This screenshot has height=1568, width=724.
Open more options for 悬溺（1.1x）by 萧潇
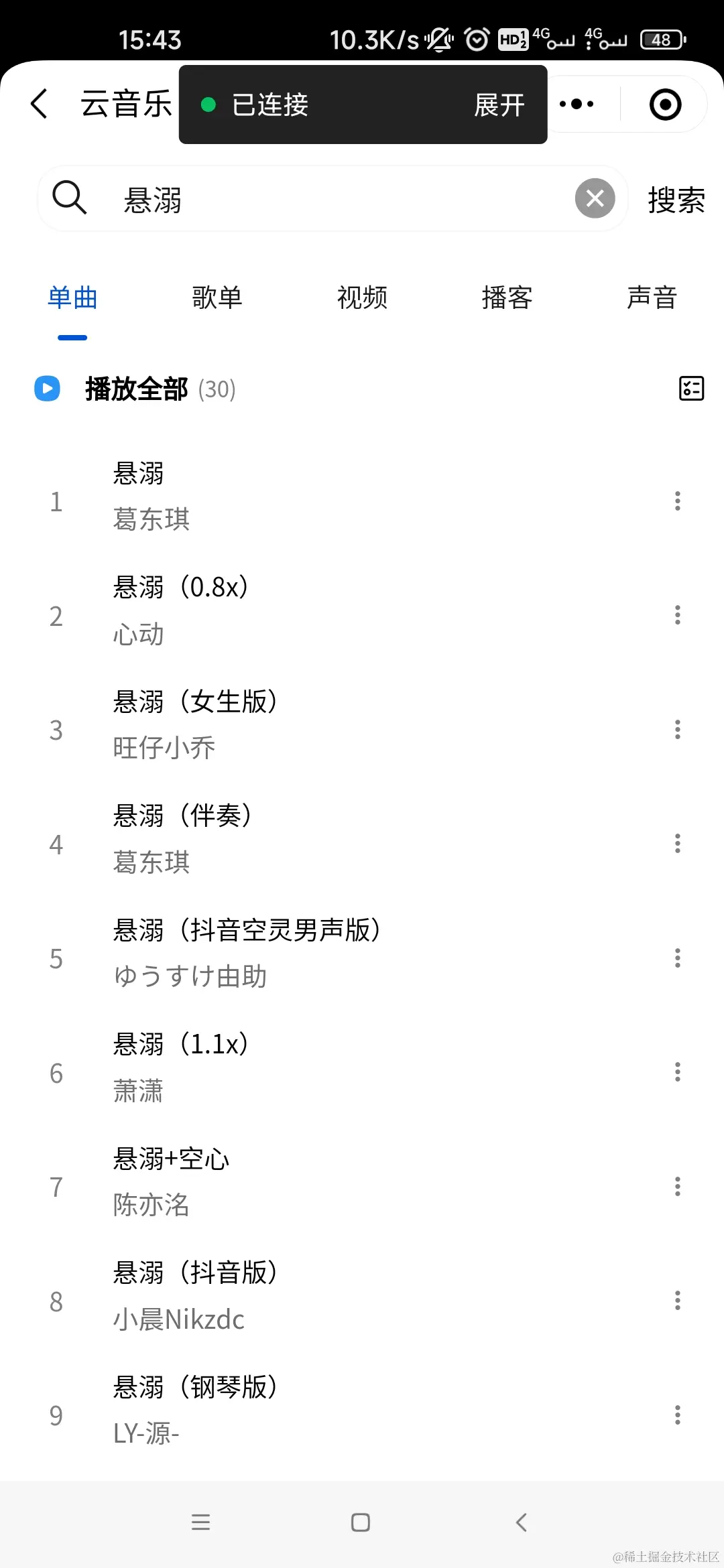click(677, 1072)
